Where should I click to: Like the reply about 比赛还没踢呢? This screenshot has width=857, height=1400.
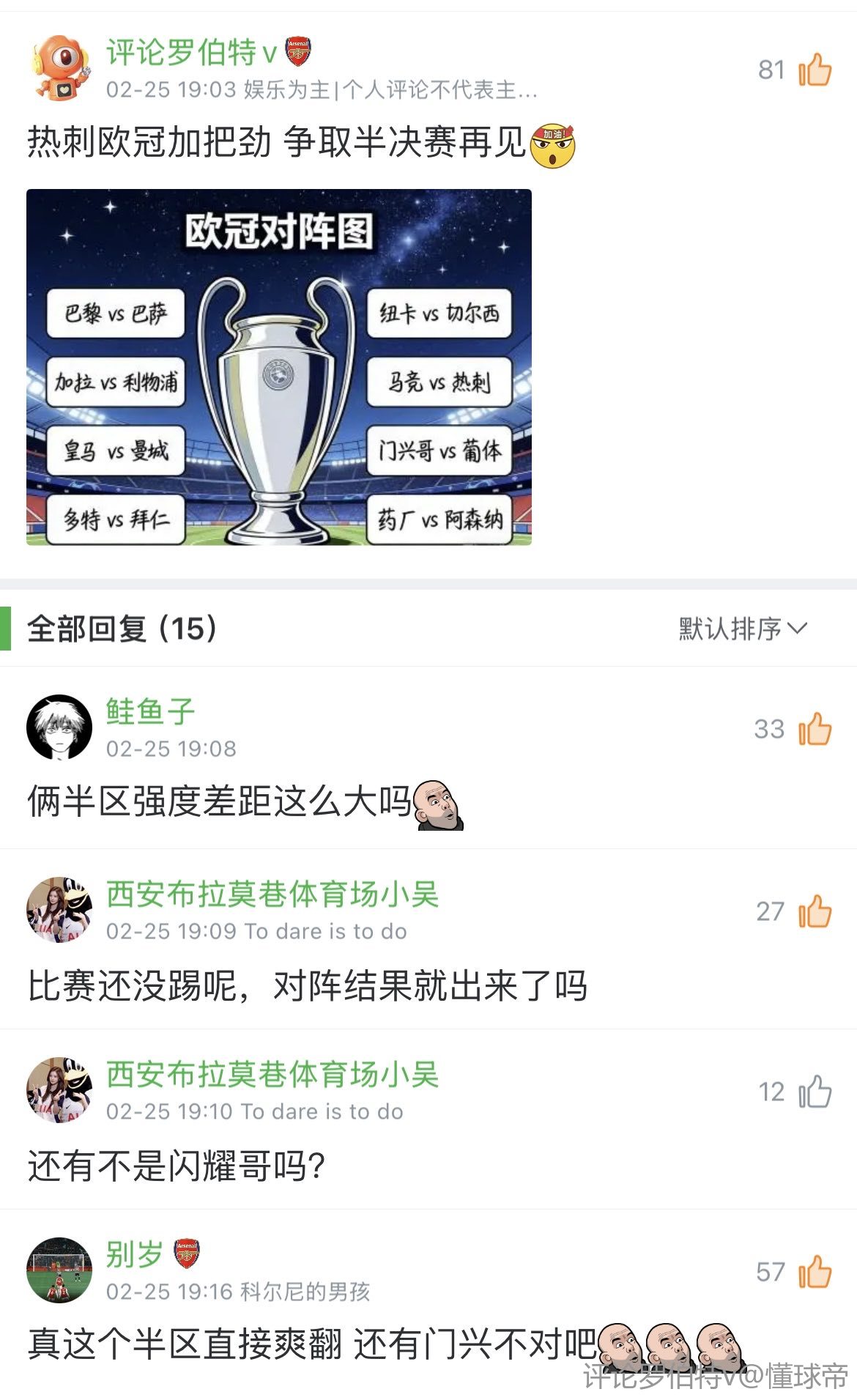pyautogui.click(x=815, y=912)
